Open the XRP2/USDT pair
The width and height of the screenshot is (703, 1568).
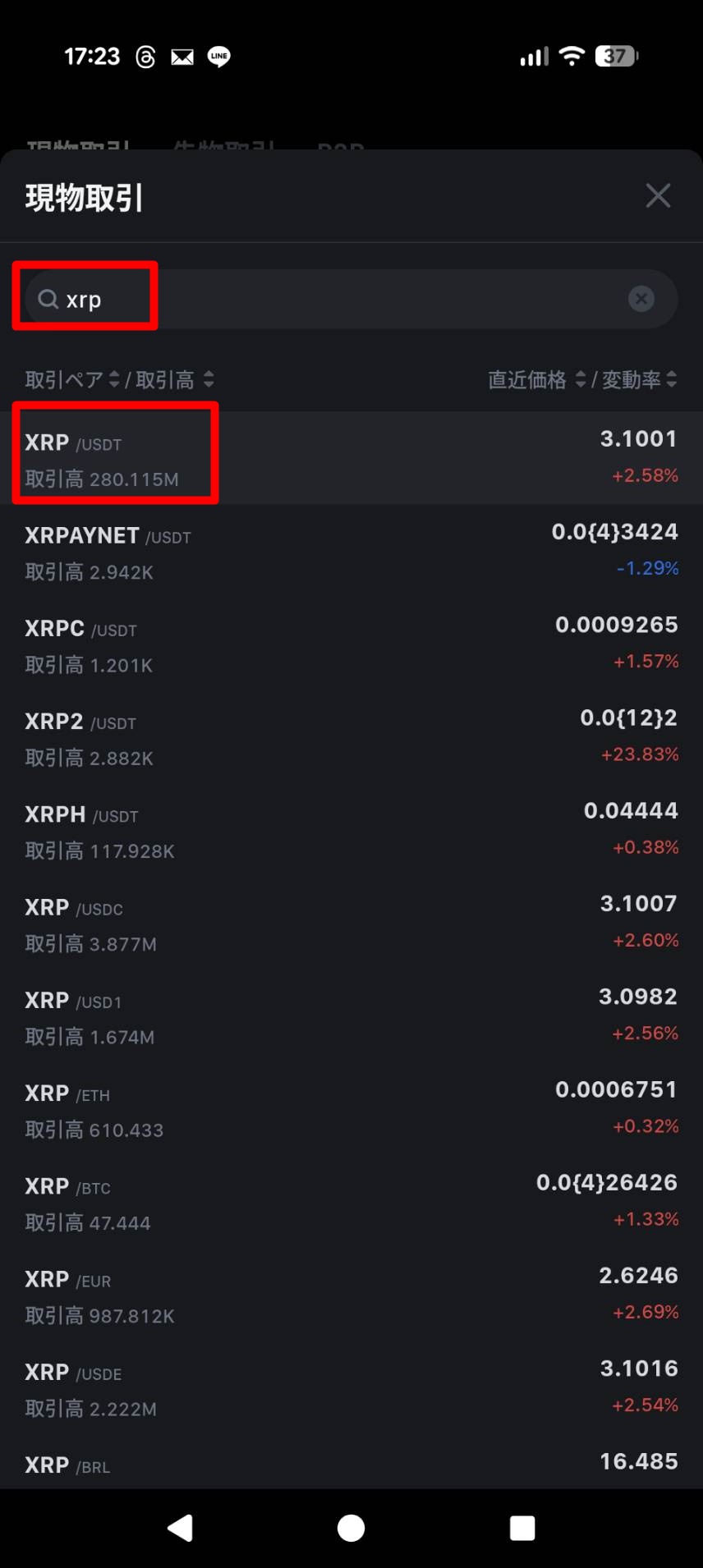tap(351, 736)
